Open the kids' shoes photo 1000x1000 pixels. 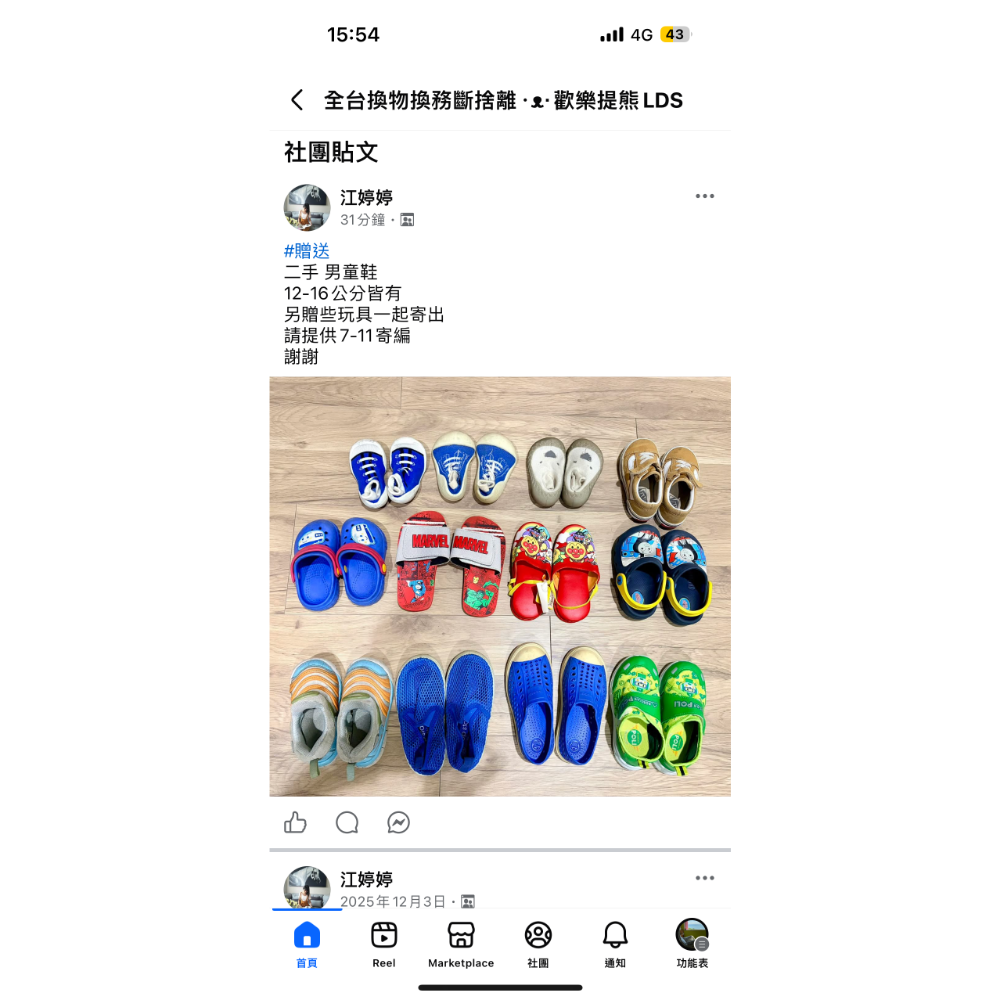pos(500,586)
